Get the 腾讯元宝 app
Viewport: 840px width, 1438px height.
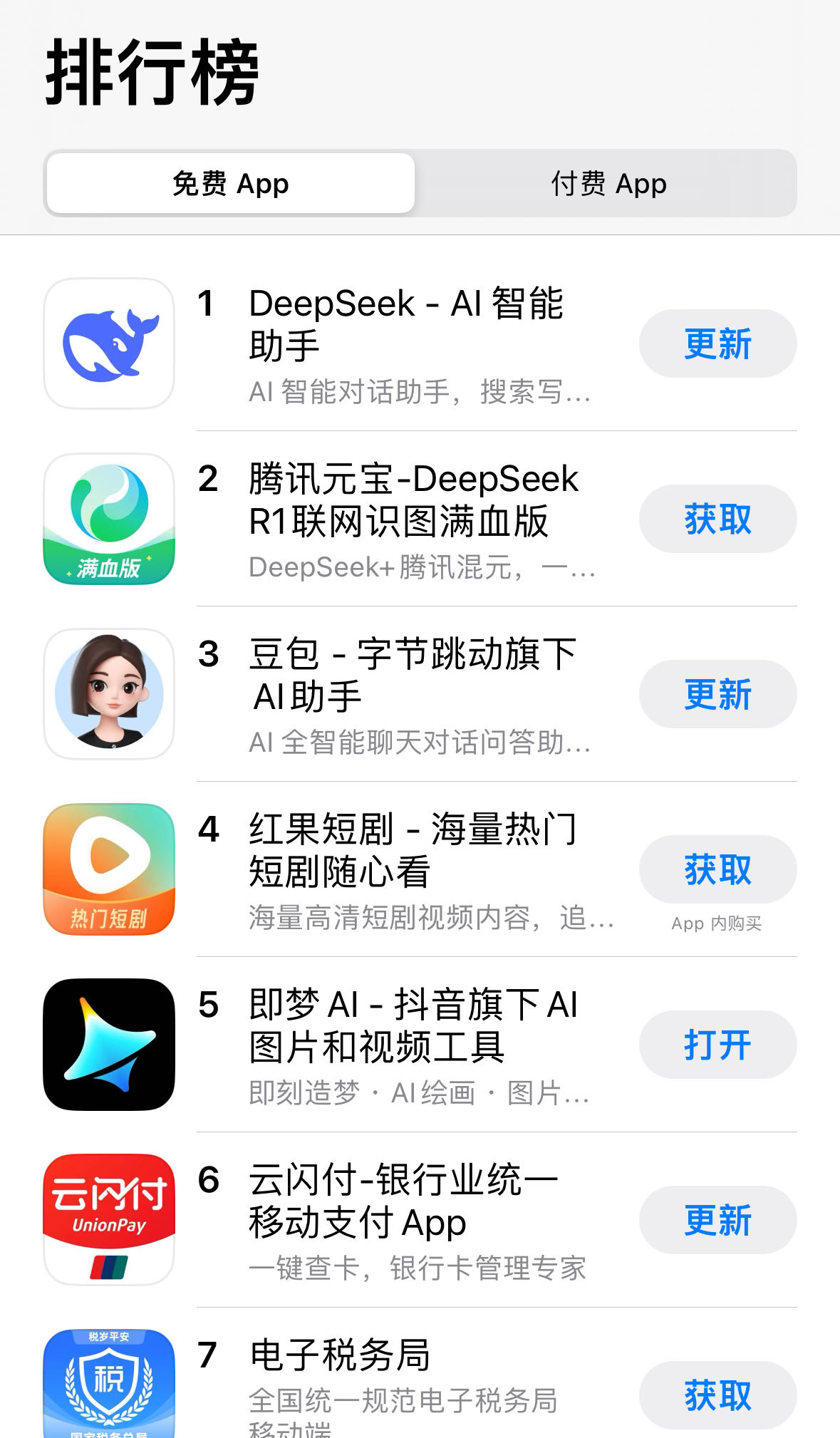click(x=717, y=519)
